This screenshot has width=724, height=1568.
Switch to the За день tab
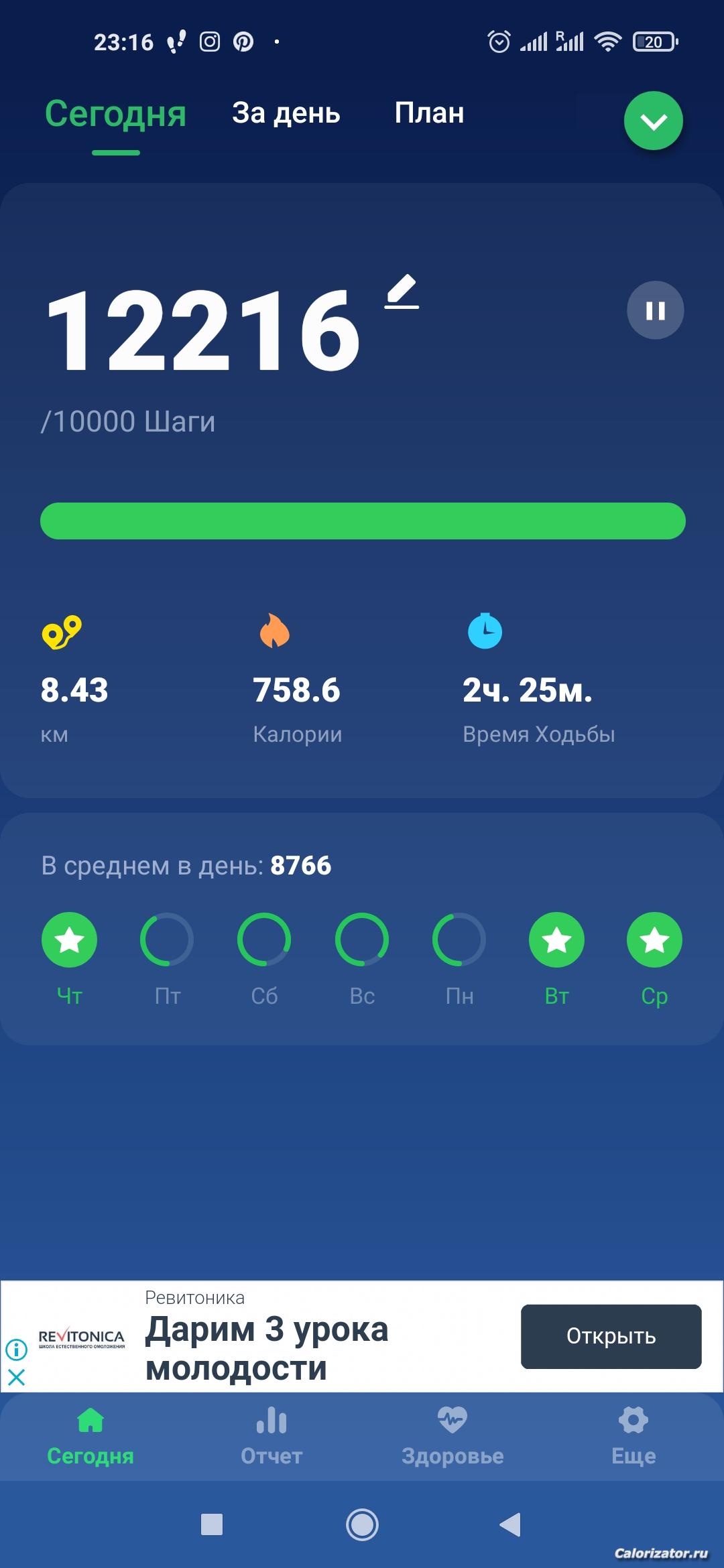click(x=286, y=113)
